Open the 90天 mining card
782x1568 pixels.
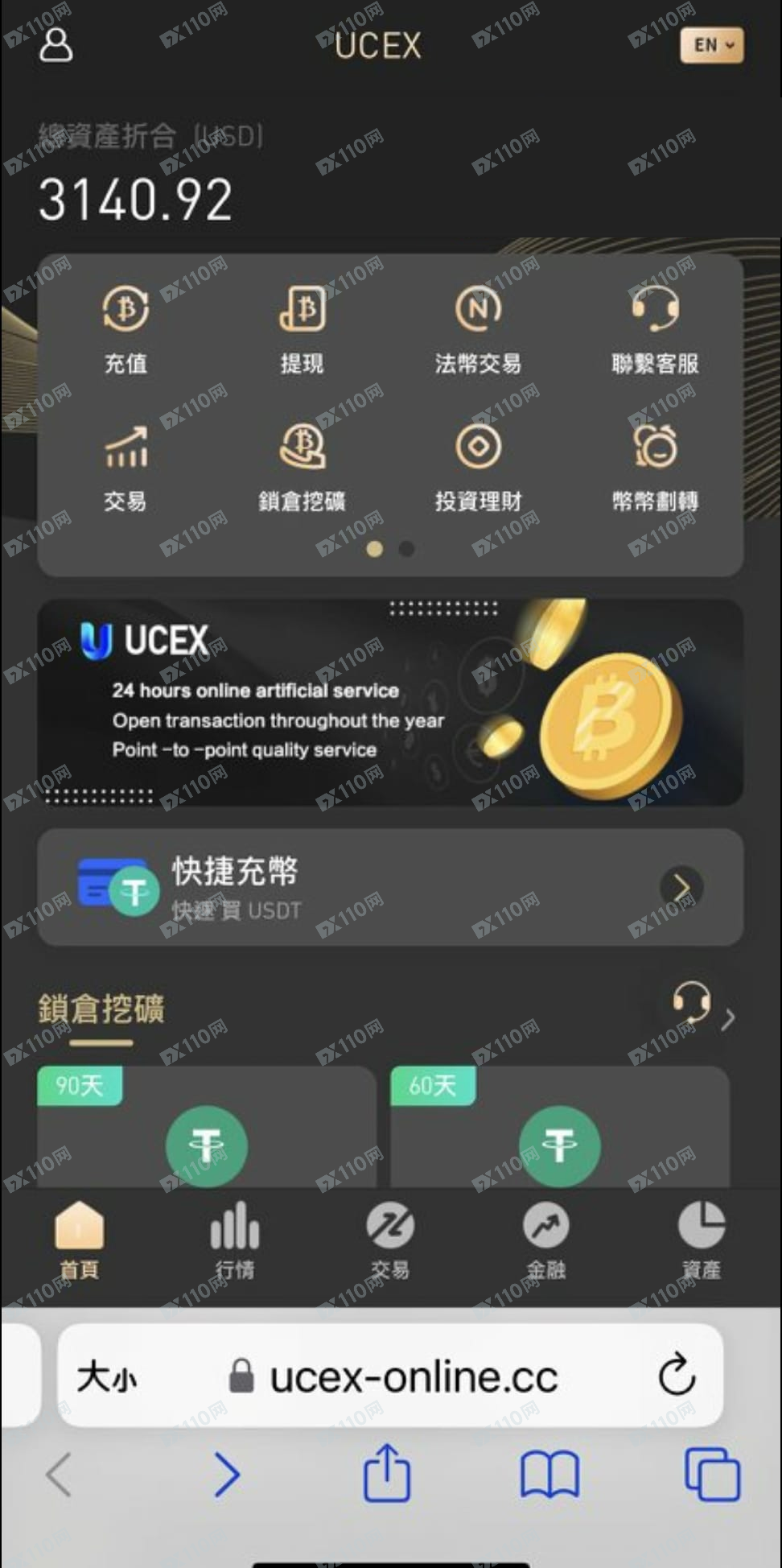[x=206, y=1127]
